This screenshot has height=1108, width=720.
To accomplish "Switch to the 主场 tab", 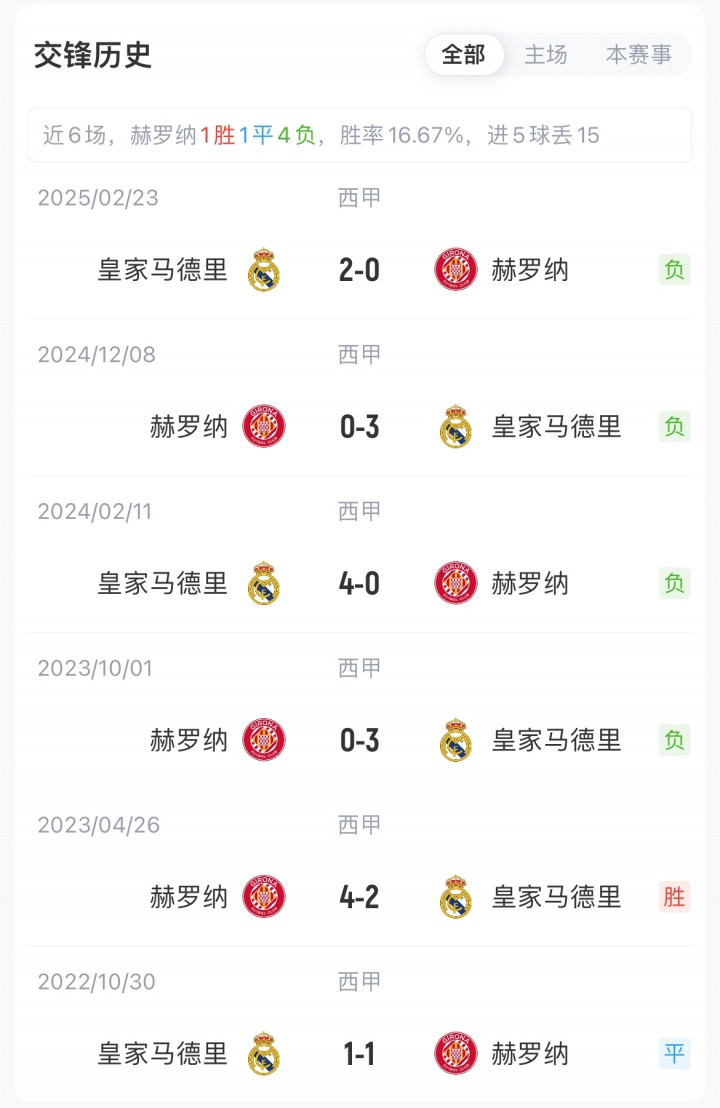I will pos(546,55).
